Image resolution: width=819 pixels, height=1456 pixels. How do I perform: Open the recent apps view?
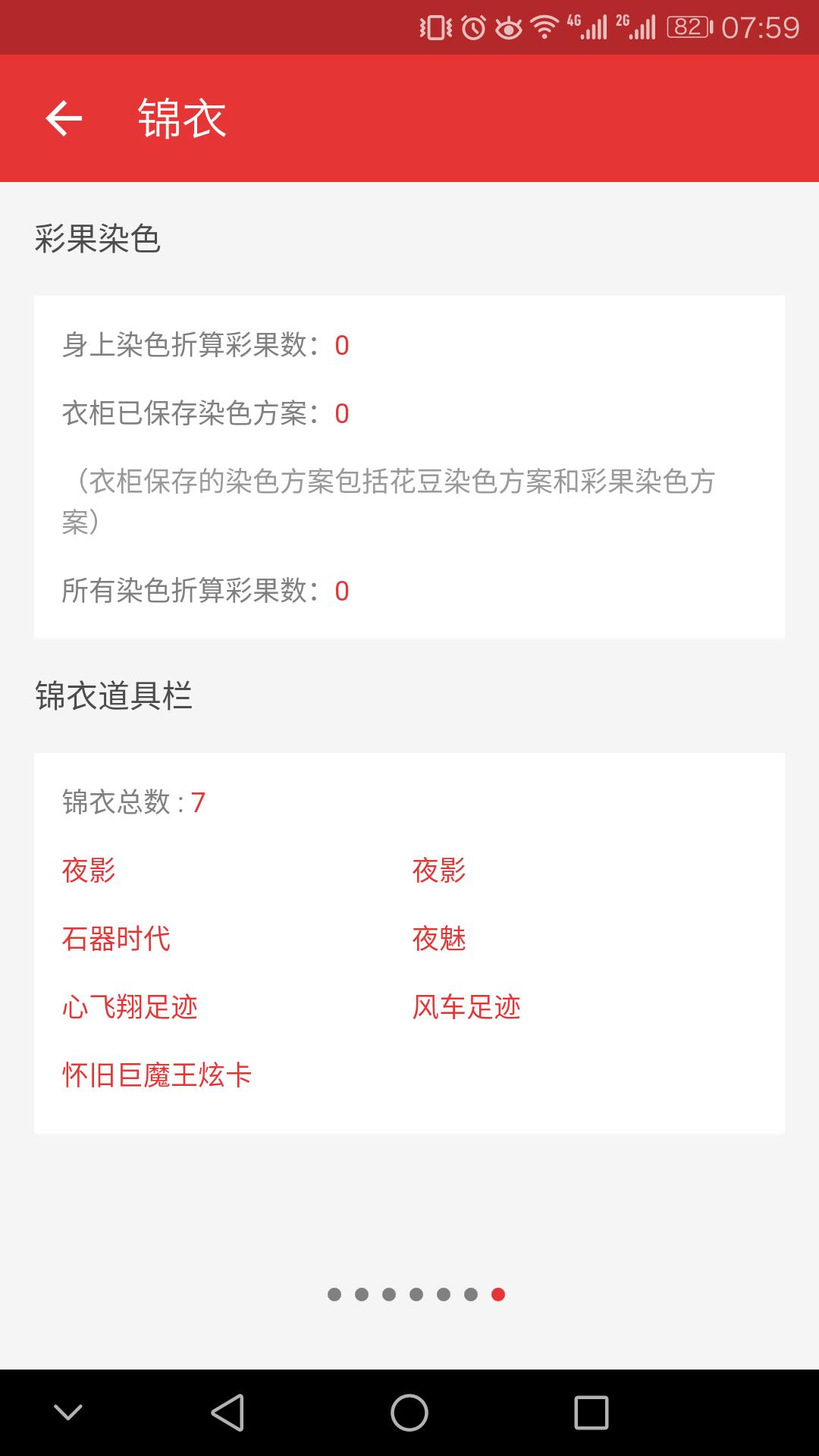591,1413
